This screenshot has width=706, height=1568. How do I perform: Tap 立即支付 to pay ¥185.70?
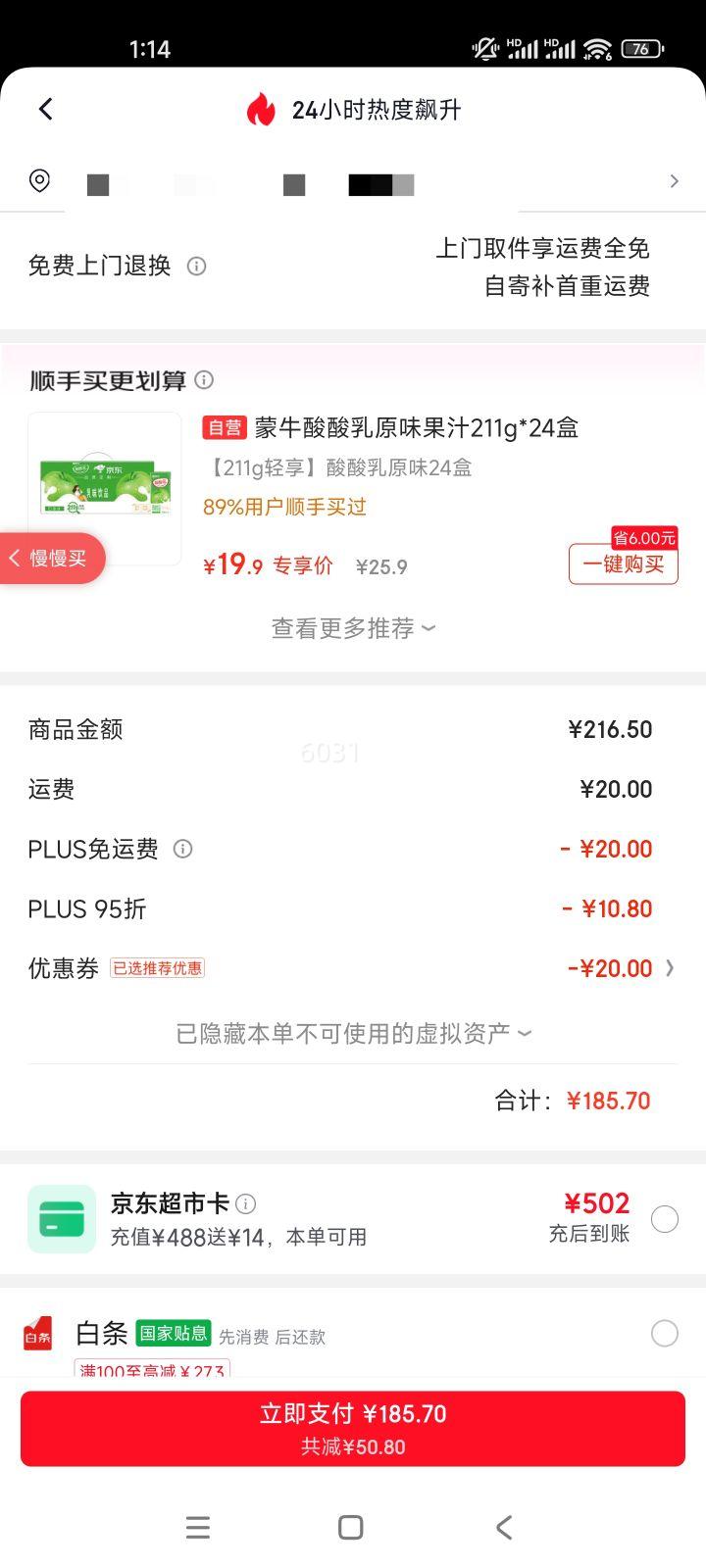point(353,1428)
